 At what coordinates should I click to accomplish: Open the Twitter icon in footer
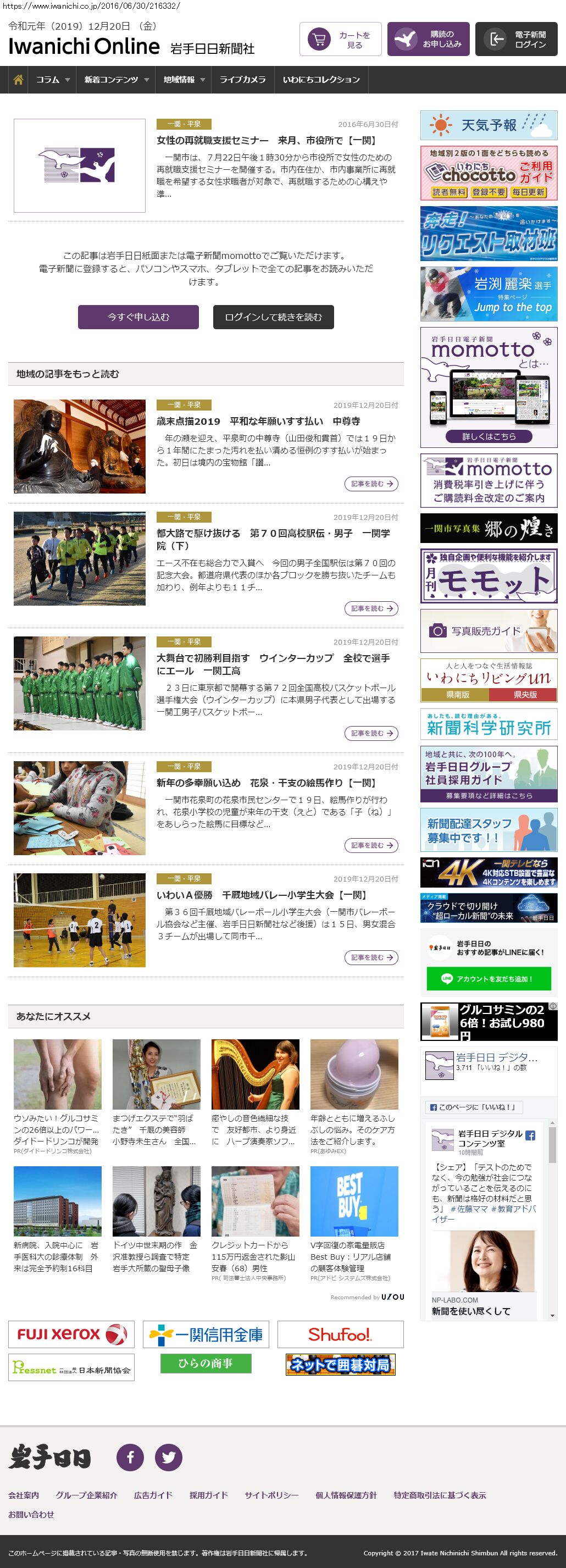click(x=169, y=1457)
